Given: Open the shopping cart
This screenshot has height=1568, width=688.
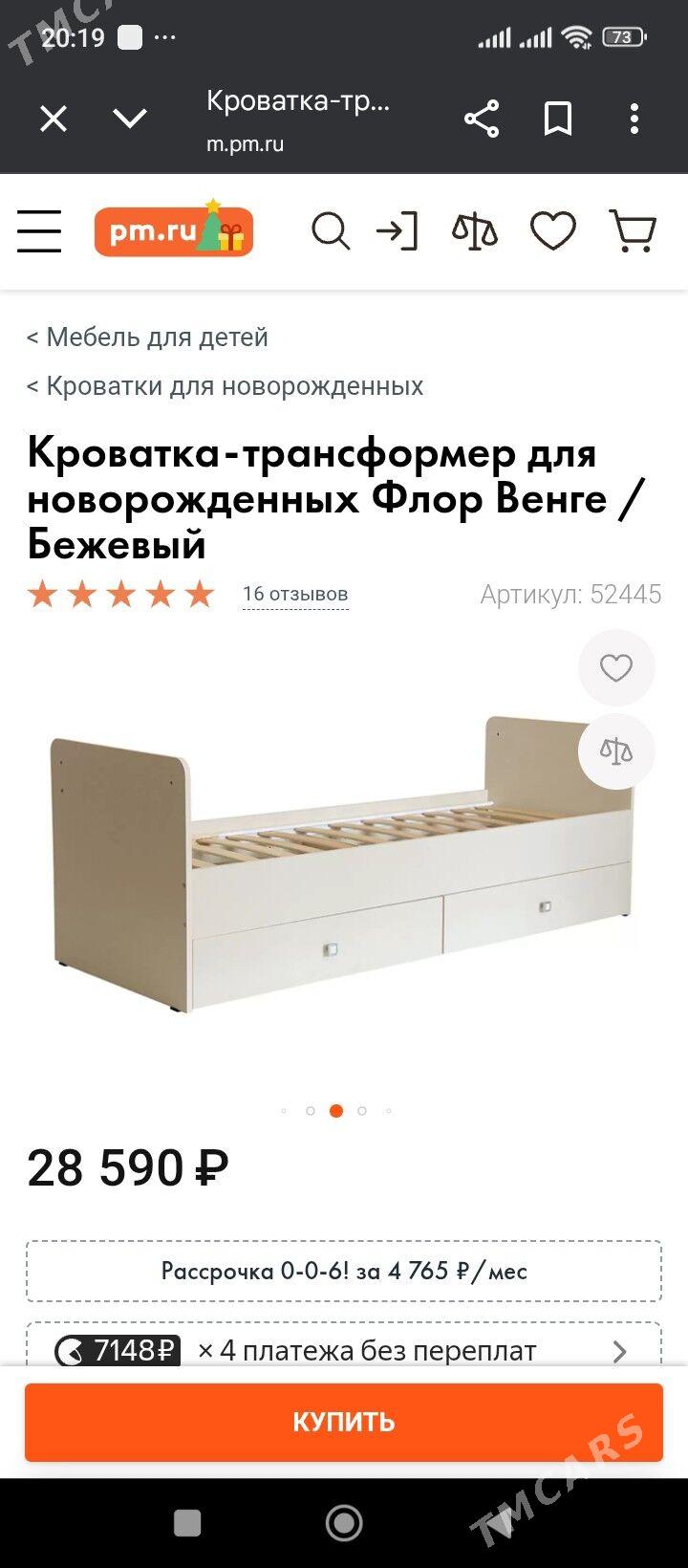Looking at the screenshot, I should tap(633, 231).
